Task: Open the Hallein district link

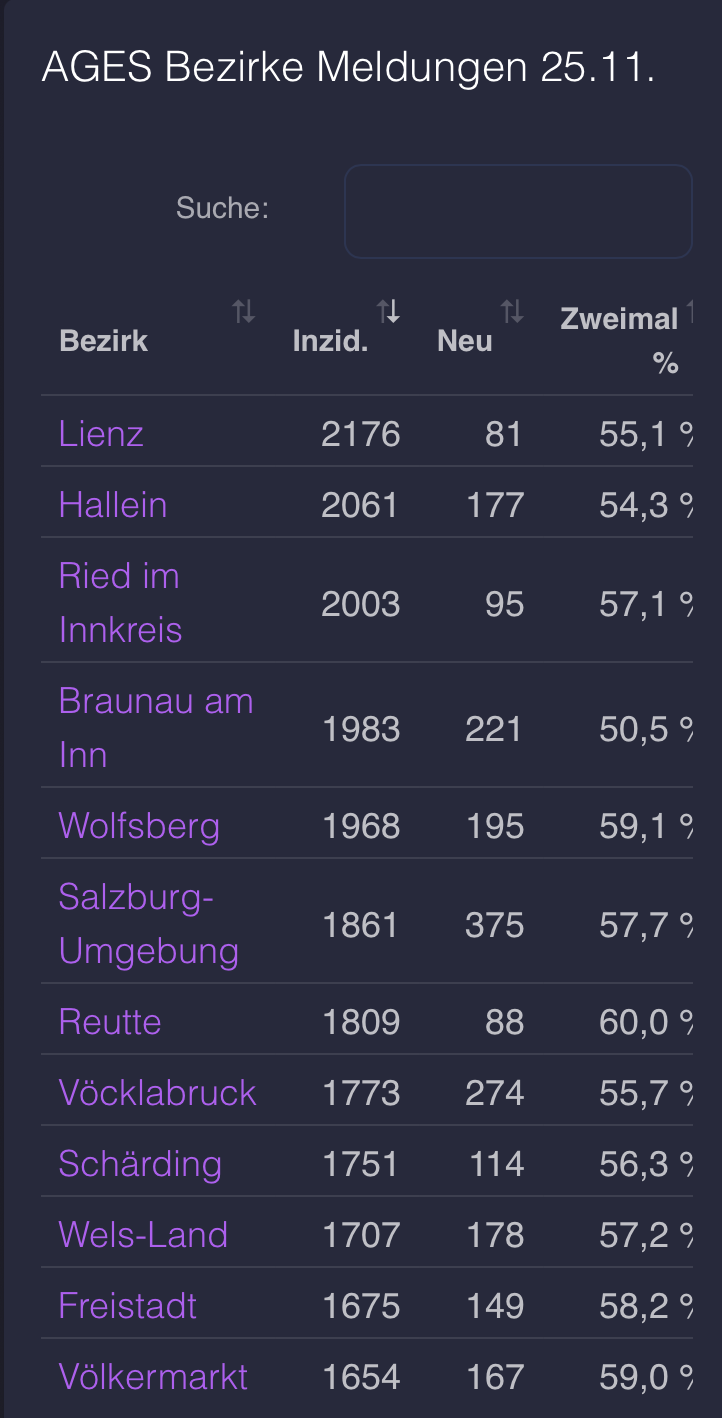Action: pyautogui.click(x=113, y=504)
